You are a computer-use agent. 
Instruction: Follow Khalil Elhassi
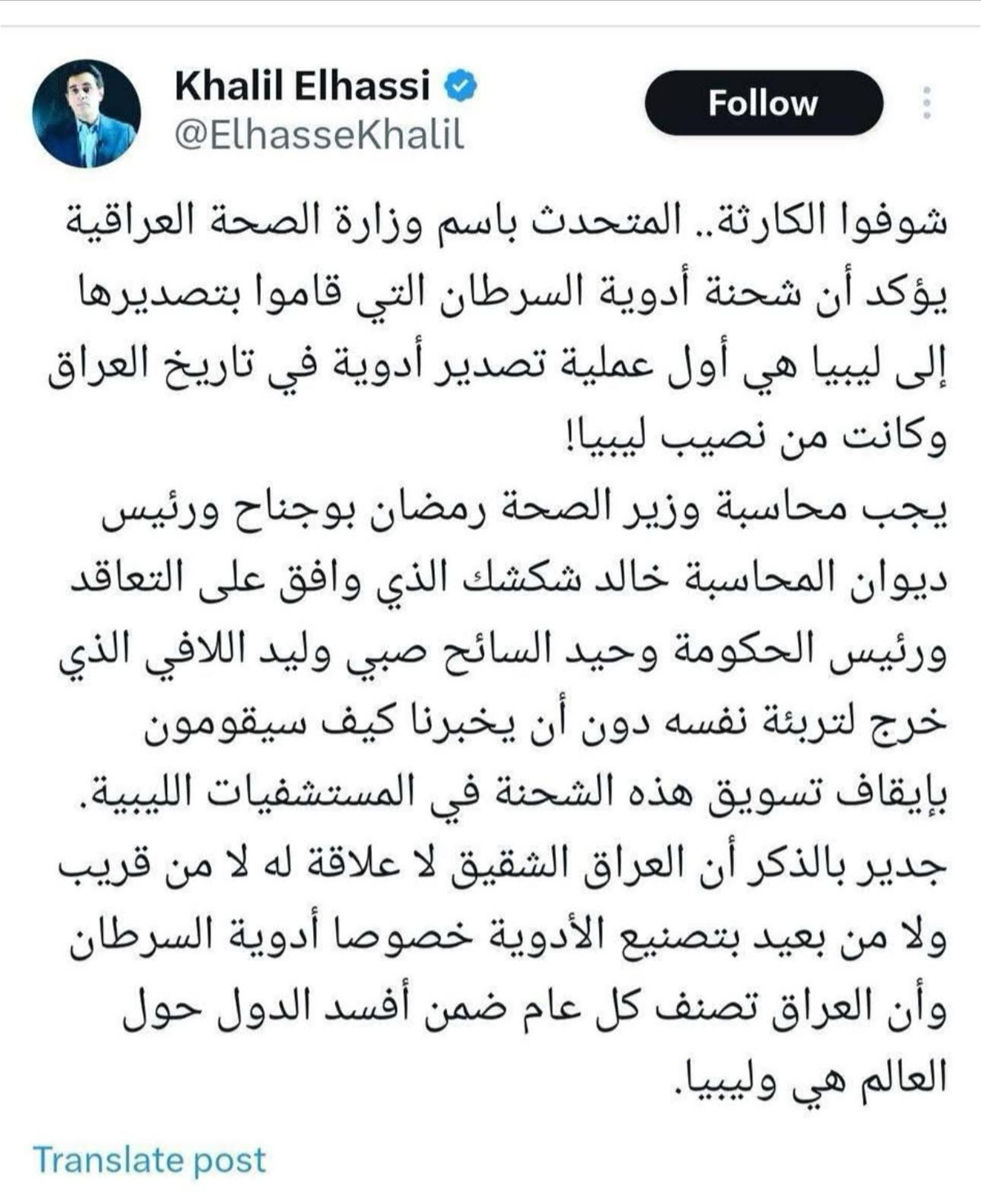764,103
